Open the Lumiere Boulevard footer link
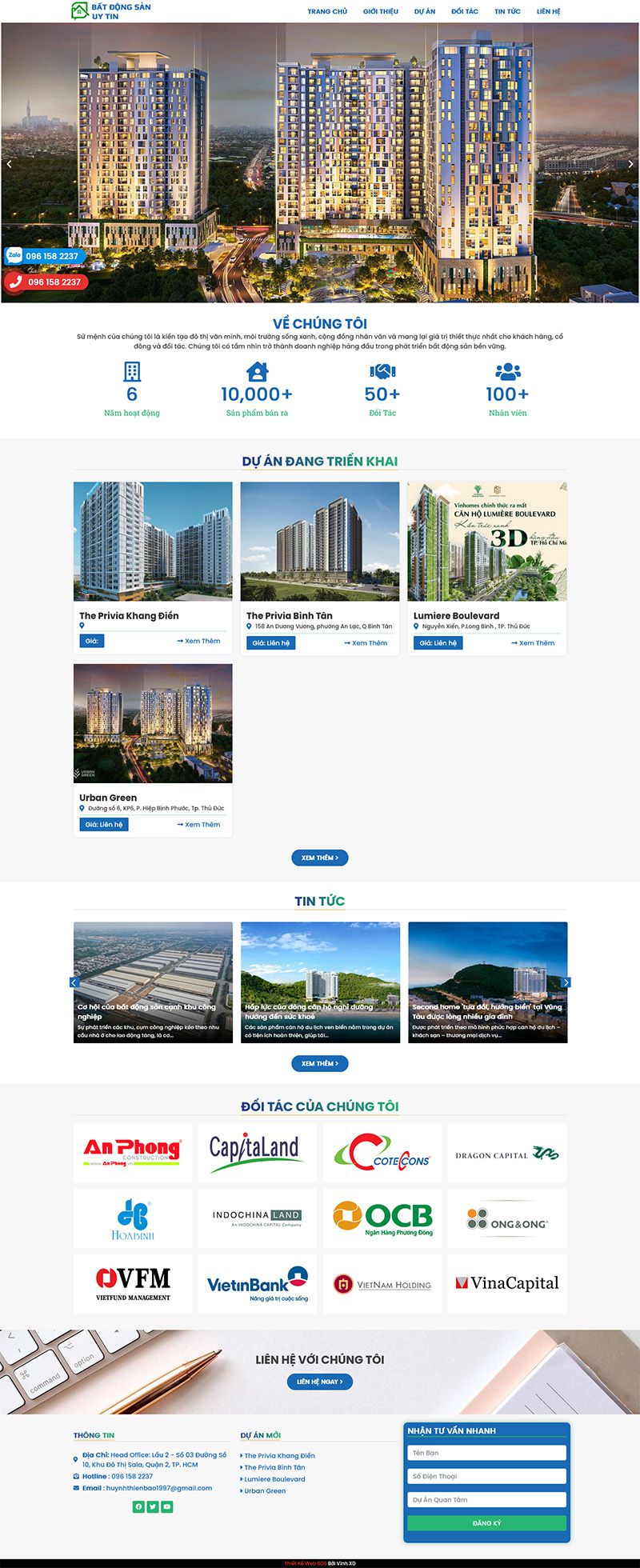 coord(274,1479)
